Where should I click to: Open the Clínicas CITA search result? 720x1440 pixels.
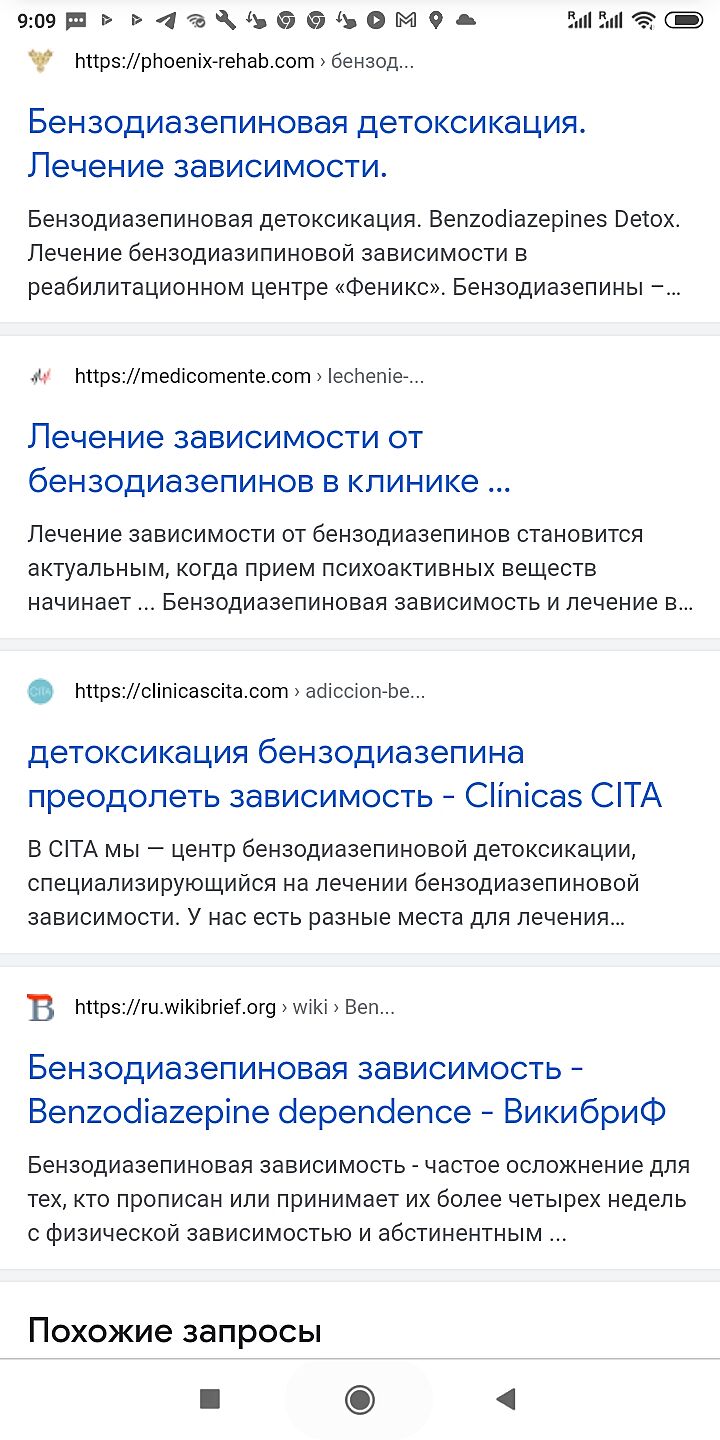pyautogui.click(x=344, y=774)
